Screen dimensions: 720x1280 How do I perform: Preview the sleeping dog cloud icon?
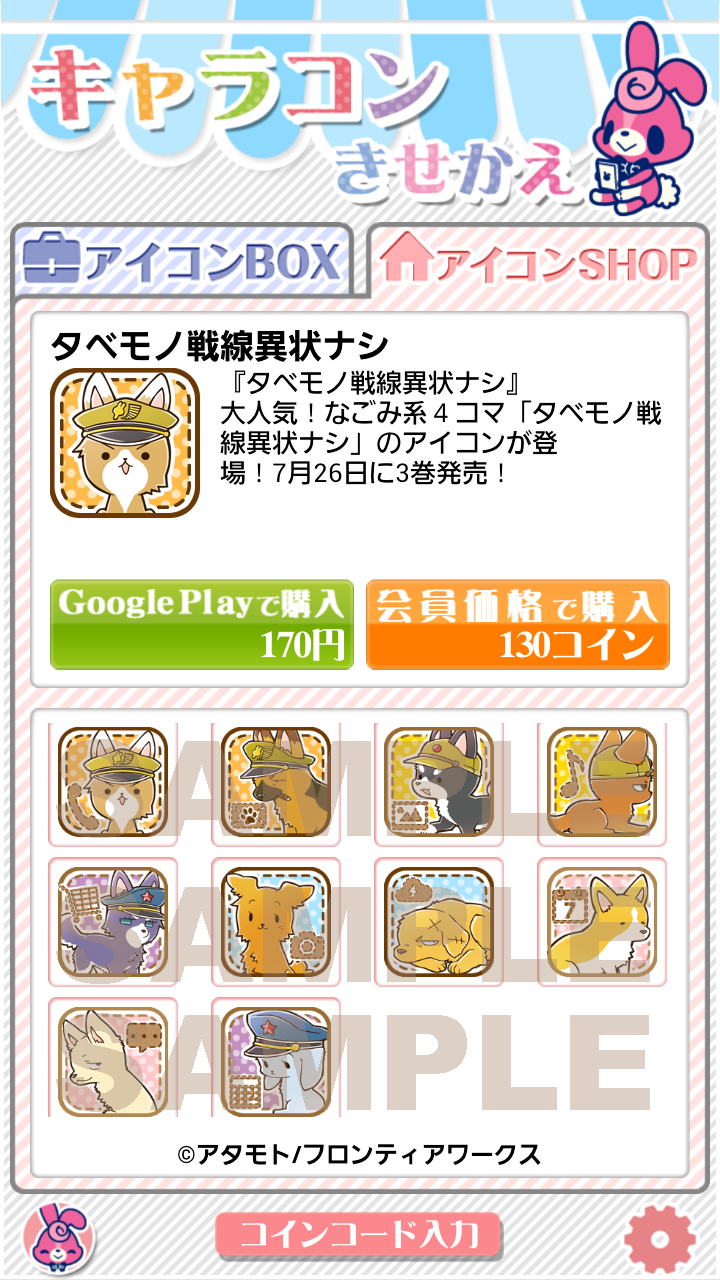439,922
